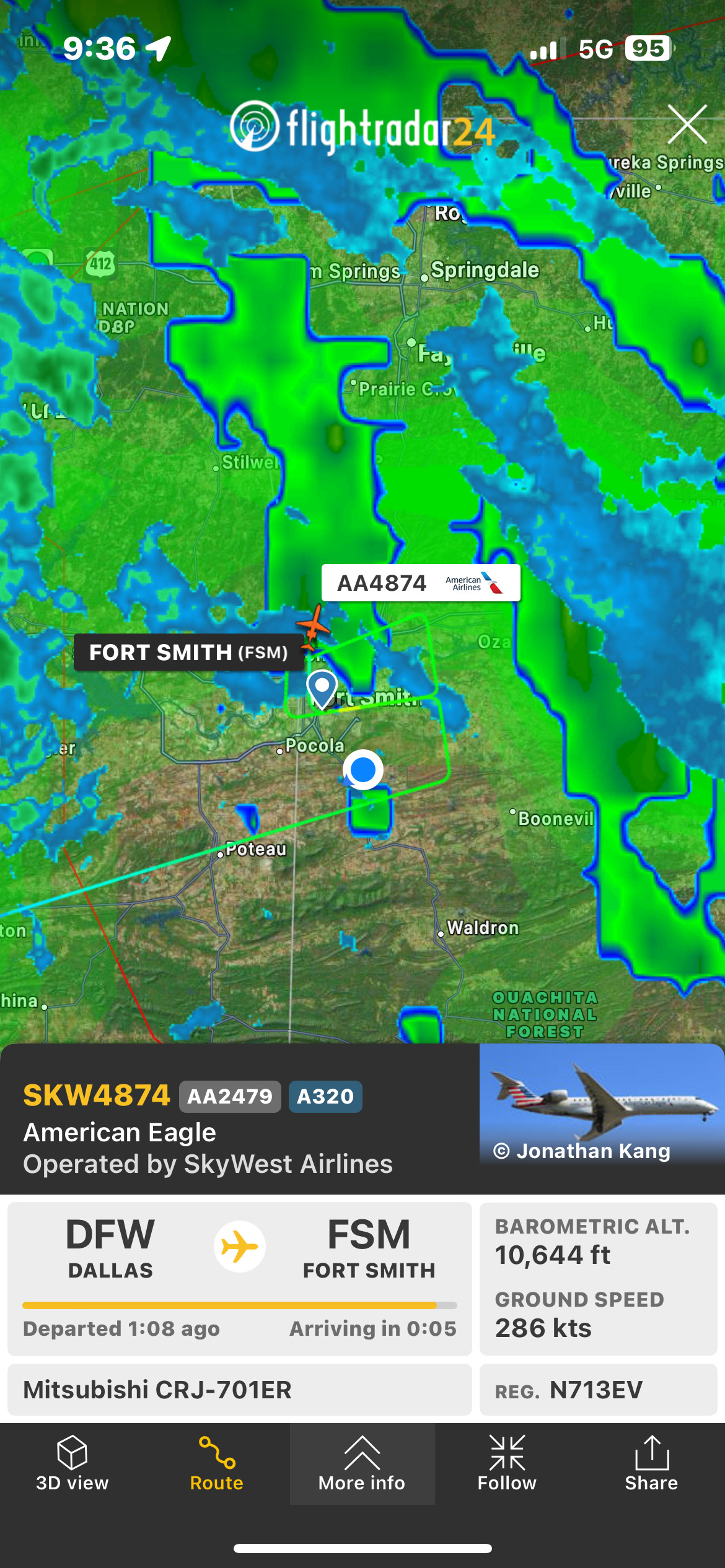Open 3D view of the flight
Screen dimensions: 725x1568
coord(72,1464)
